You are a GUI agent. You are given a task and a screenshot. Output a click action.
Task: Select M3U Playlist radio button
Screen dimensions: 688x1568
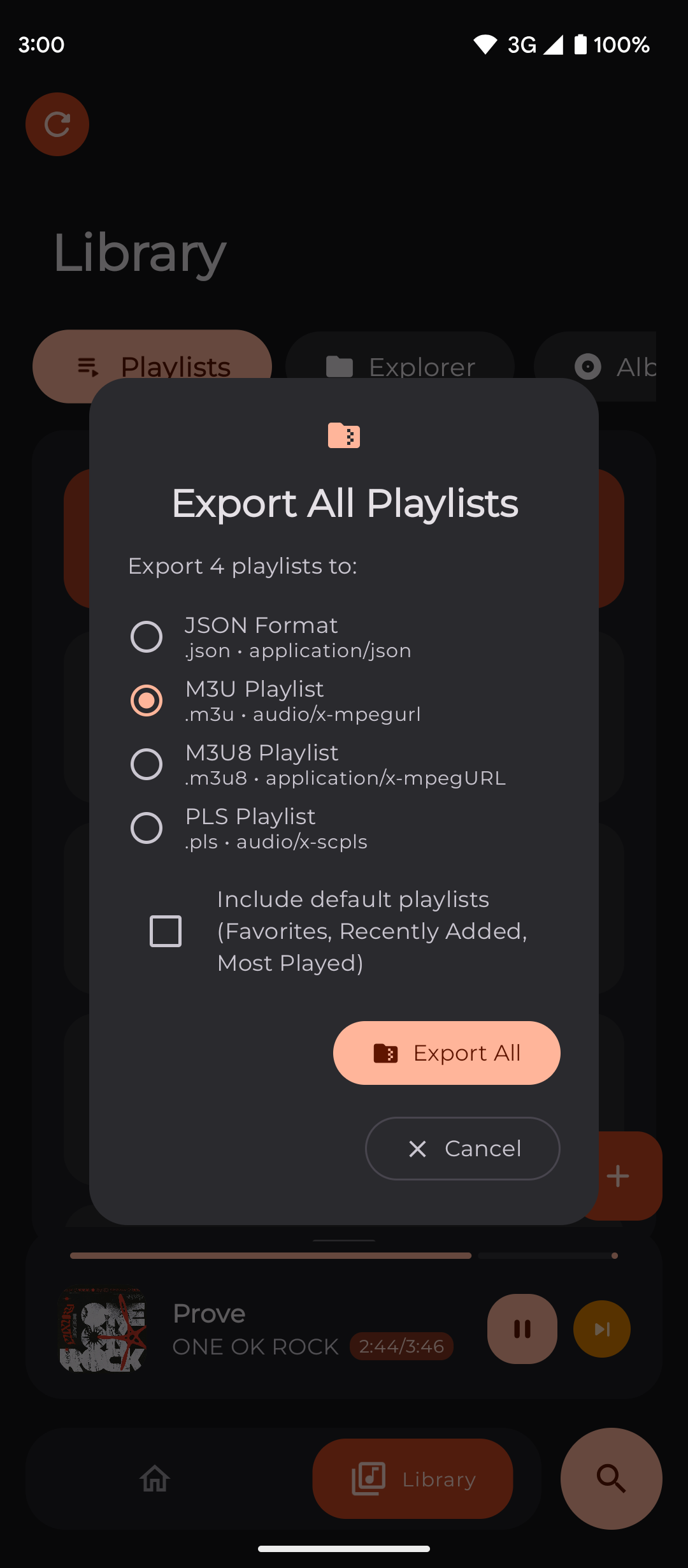tap(147, 701)
